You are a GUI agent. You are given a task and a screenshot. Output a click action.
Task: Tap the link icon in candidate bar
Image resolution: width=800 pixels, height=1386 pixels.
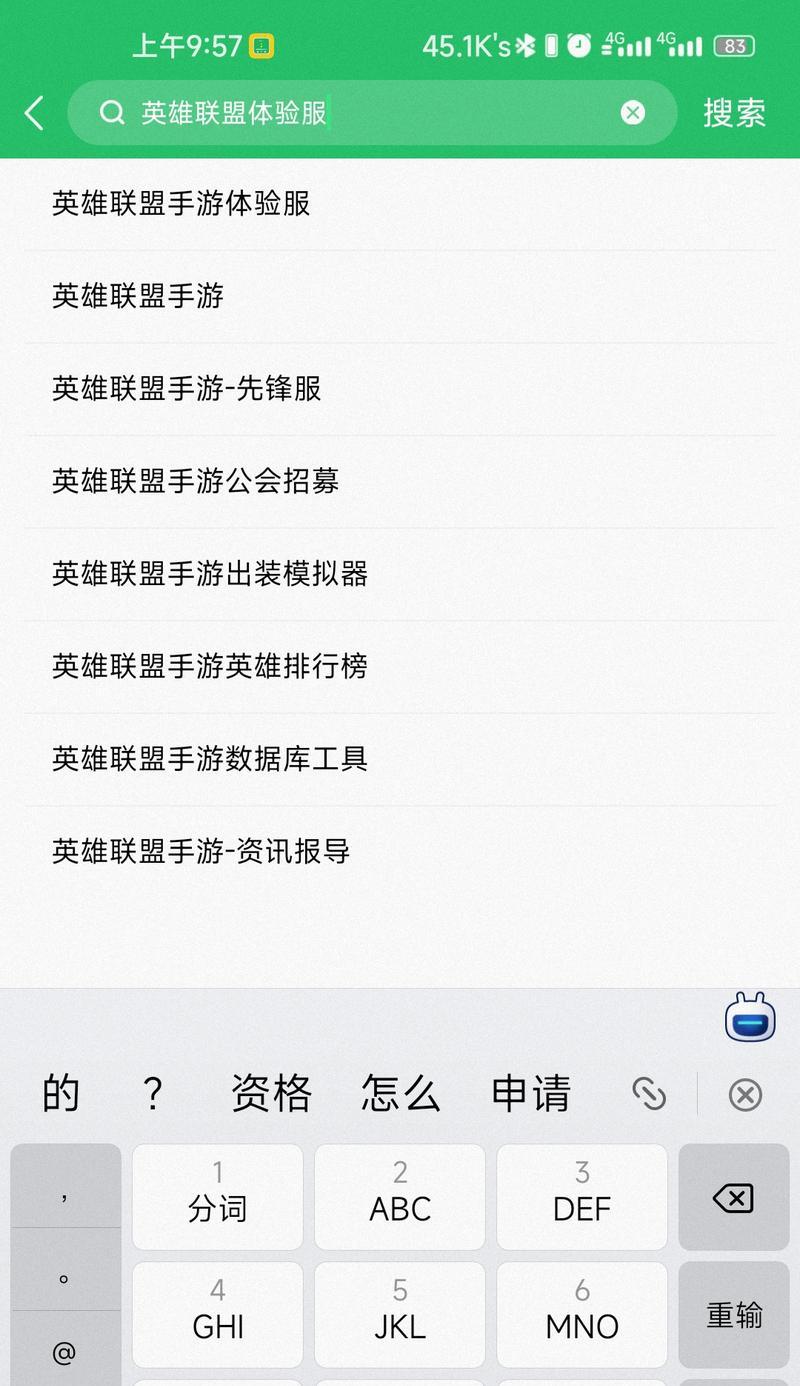(649, 1094)
